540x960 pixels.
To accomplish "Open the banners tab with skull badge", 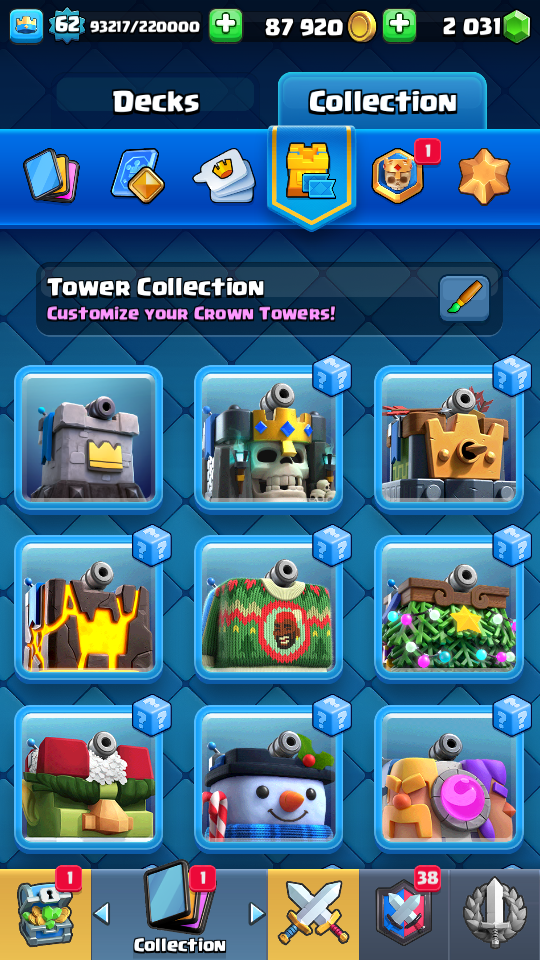I will pos(398,175).
